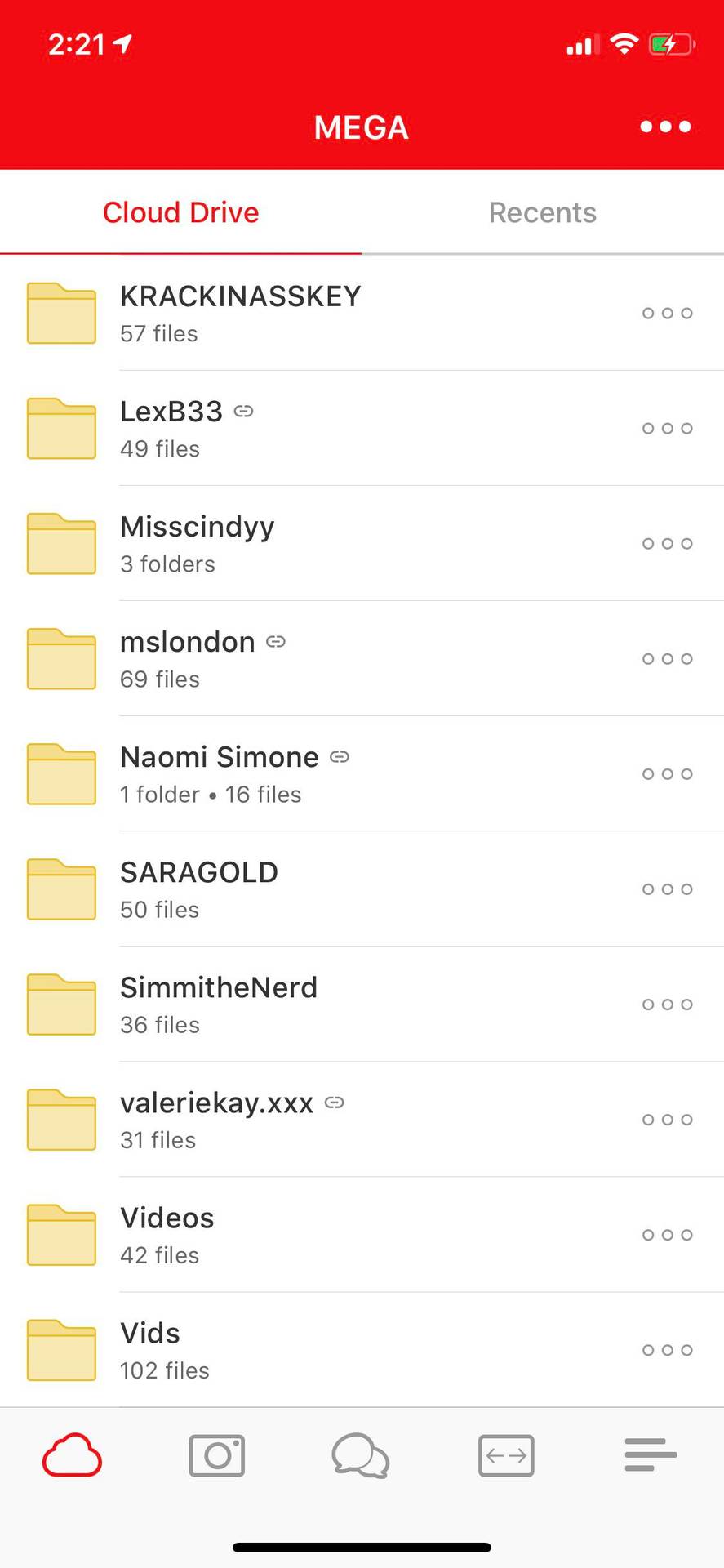Screen dimensions: 724x1568
Task: Open options menu for KRACKINASSKEY folder
Action: (x=667, y=313)
